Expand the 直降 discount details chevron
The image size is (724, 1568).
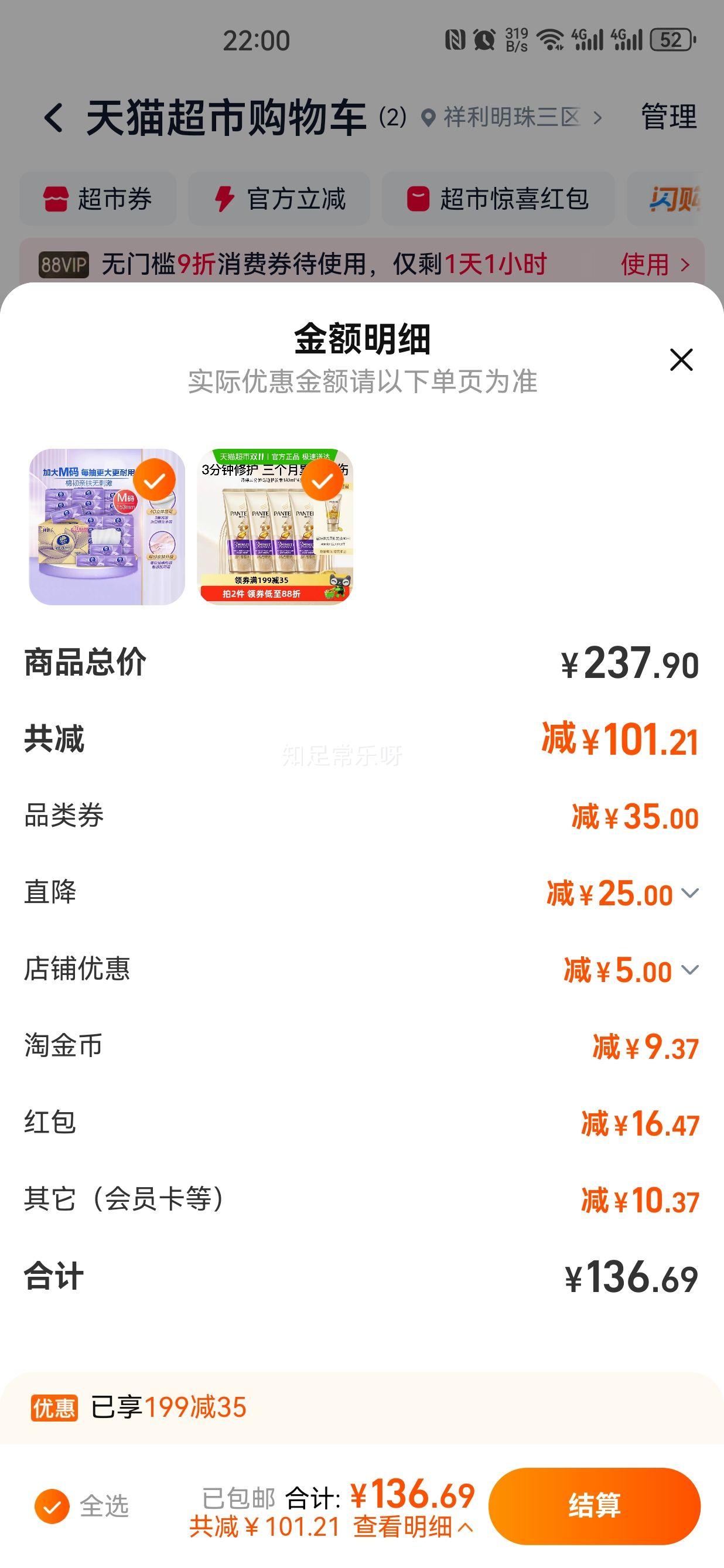[x=691, y=894]
